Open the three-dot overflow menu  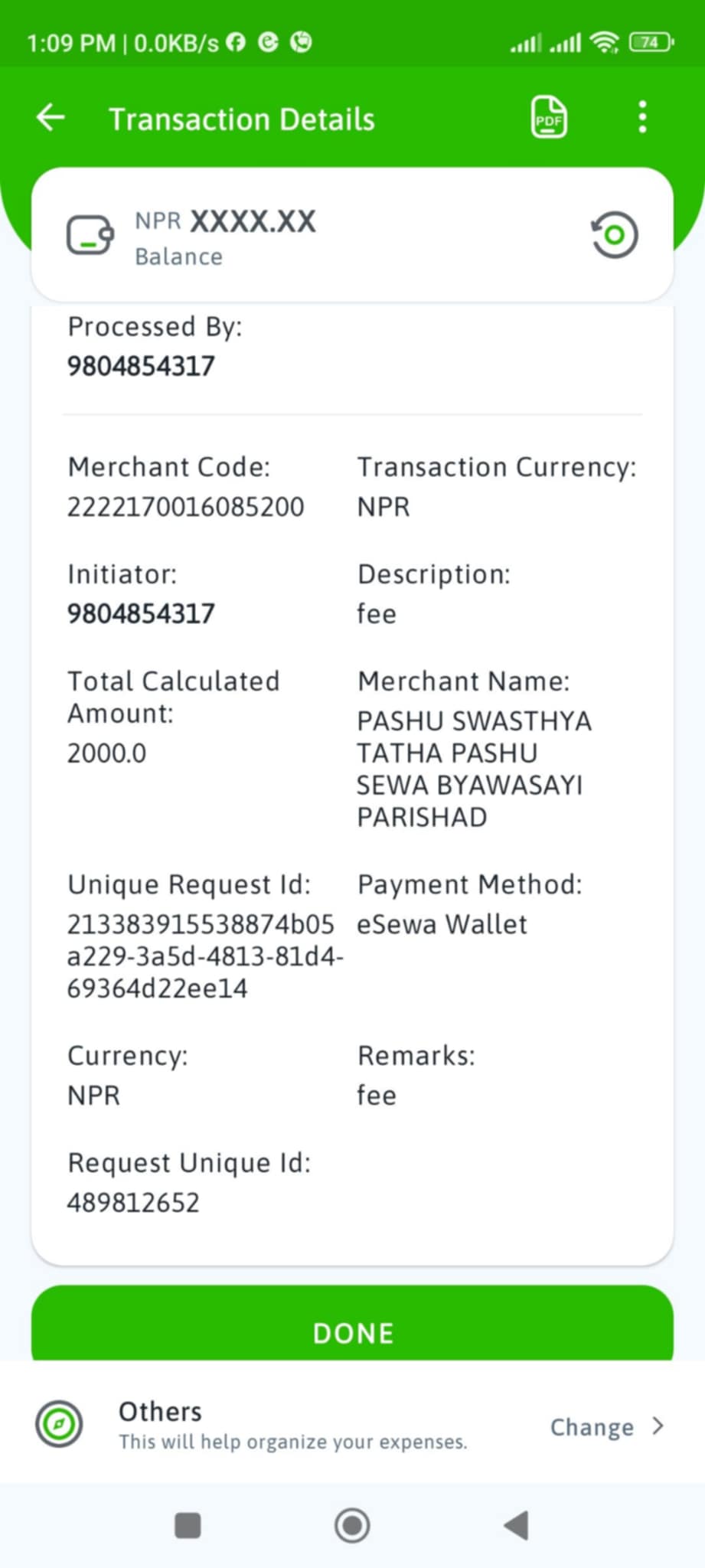(x=641, y=117)
